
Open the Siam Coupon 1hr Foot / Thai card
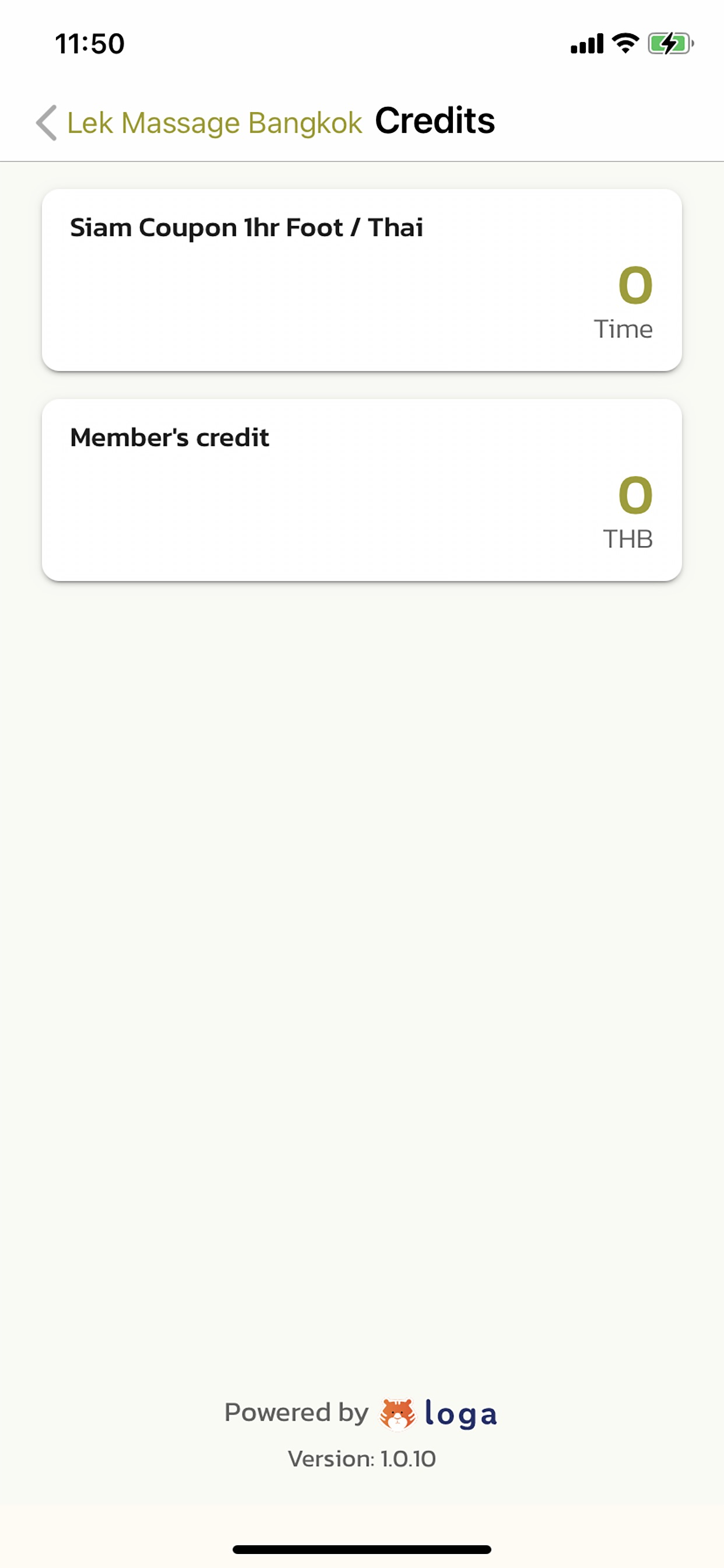[x=362, y=279]
